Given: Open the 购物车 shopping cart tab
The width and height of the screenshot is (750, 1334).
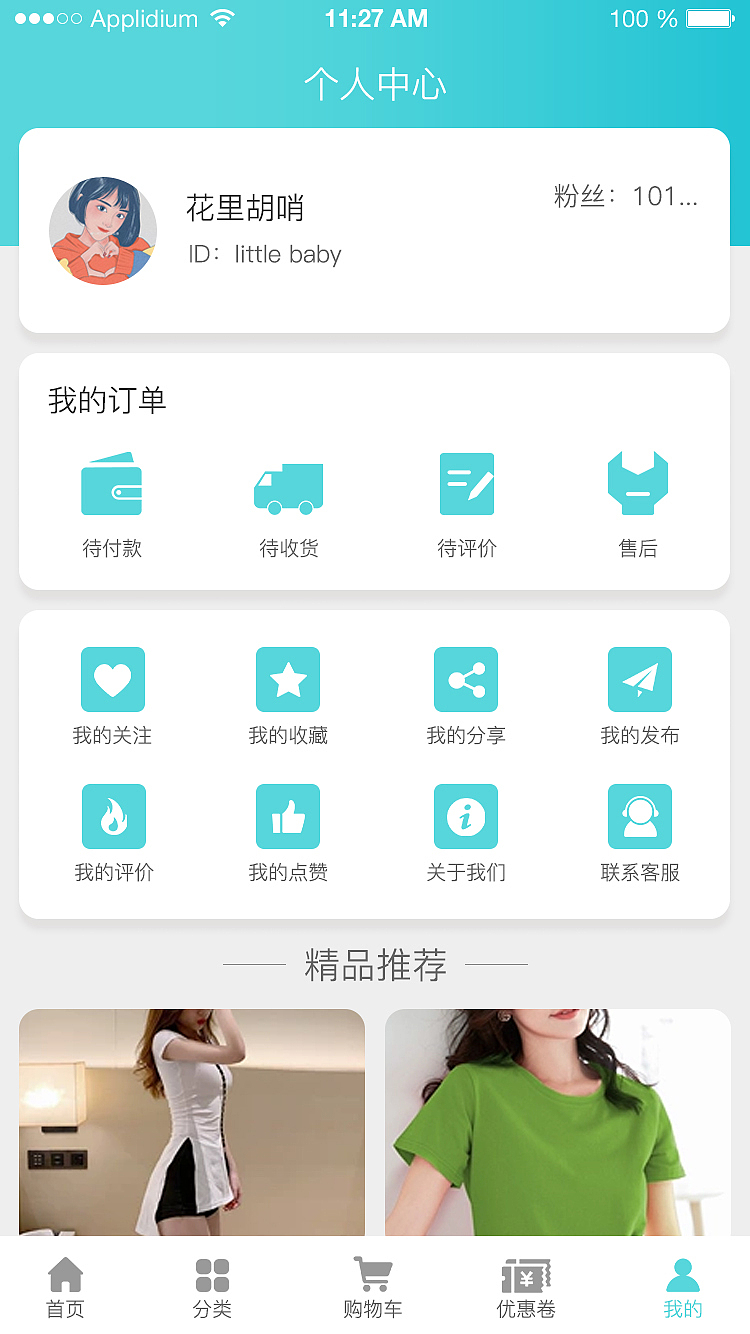Looking at the screenshot, I should click(371, 1290).
